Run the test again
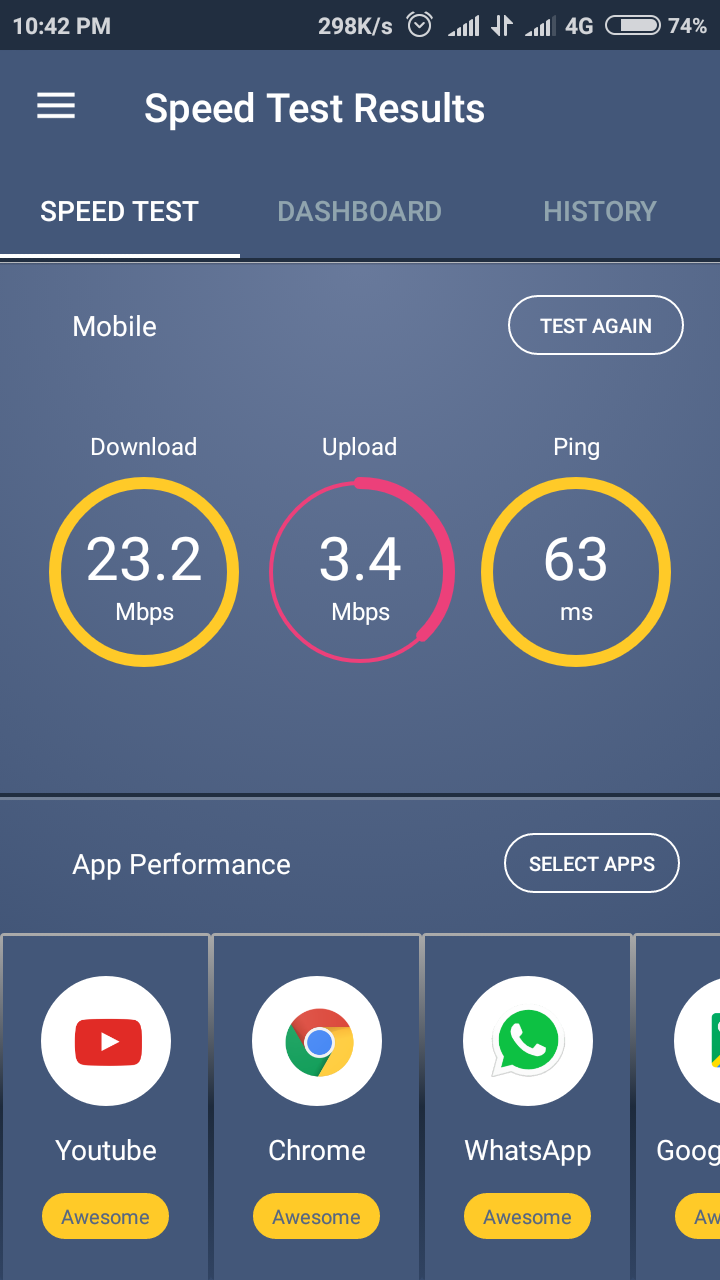The image size is (720, 1280). (x=596, y=325)
